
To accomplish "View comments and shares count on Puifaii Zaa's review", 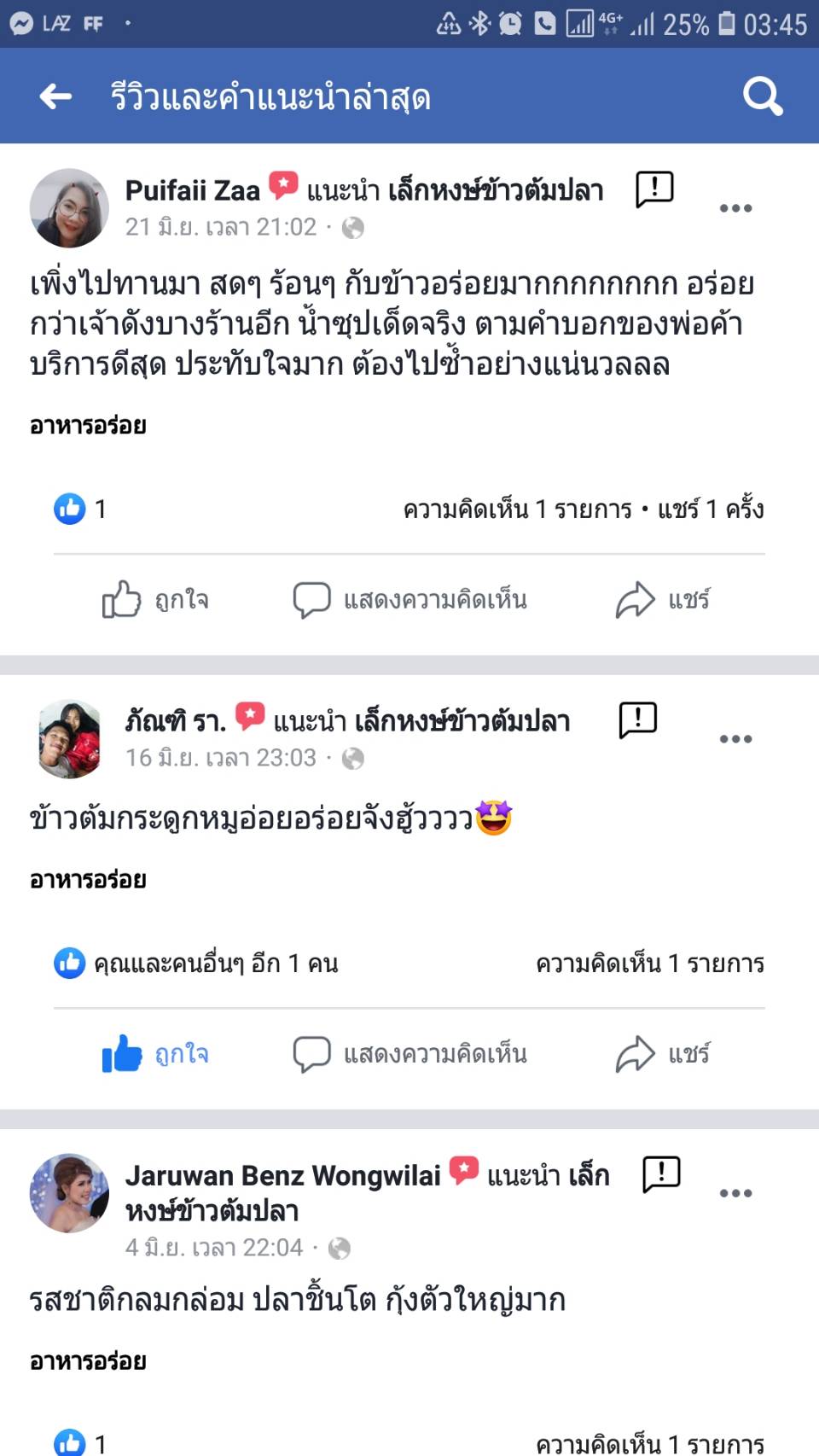I will point(584,510).
